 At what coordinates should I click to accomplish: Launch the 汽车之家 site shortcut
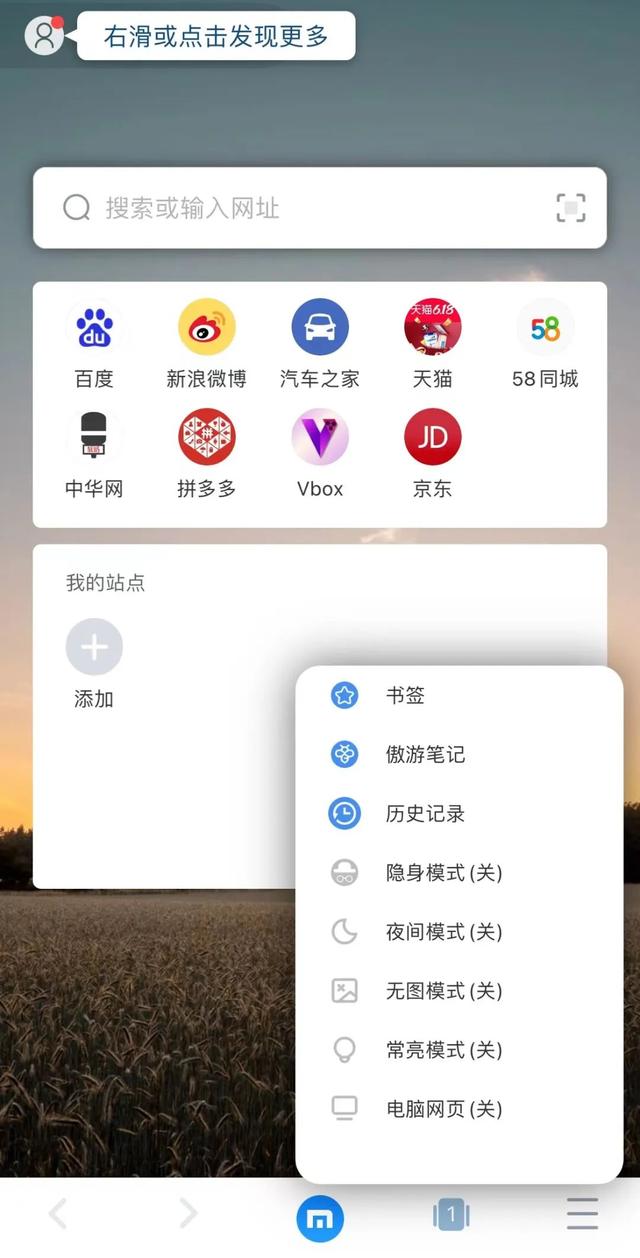pos(319,343)
